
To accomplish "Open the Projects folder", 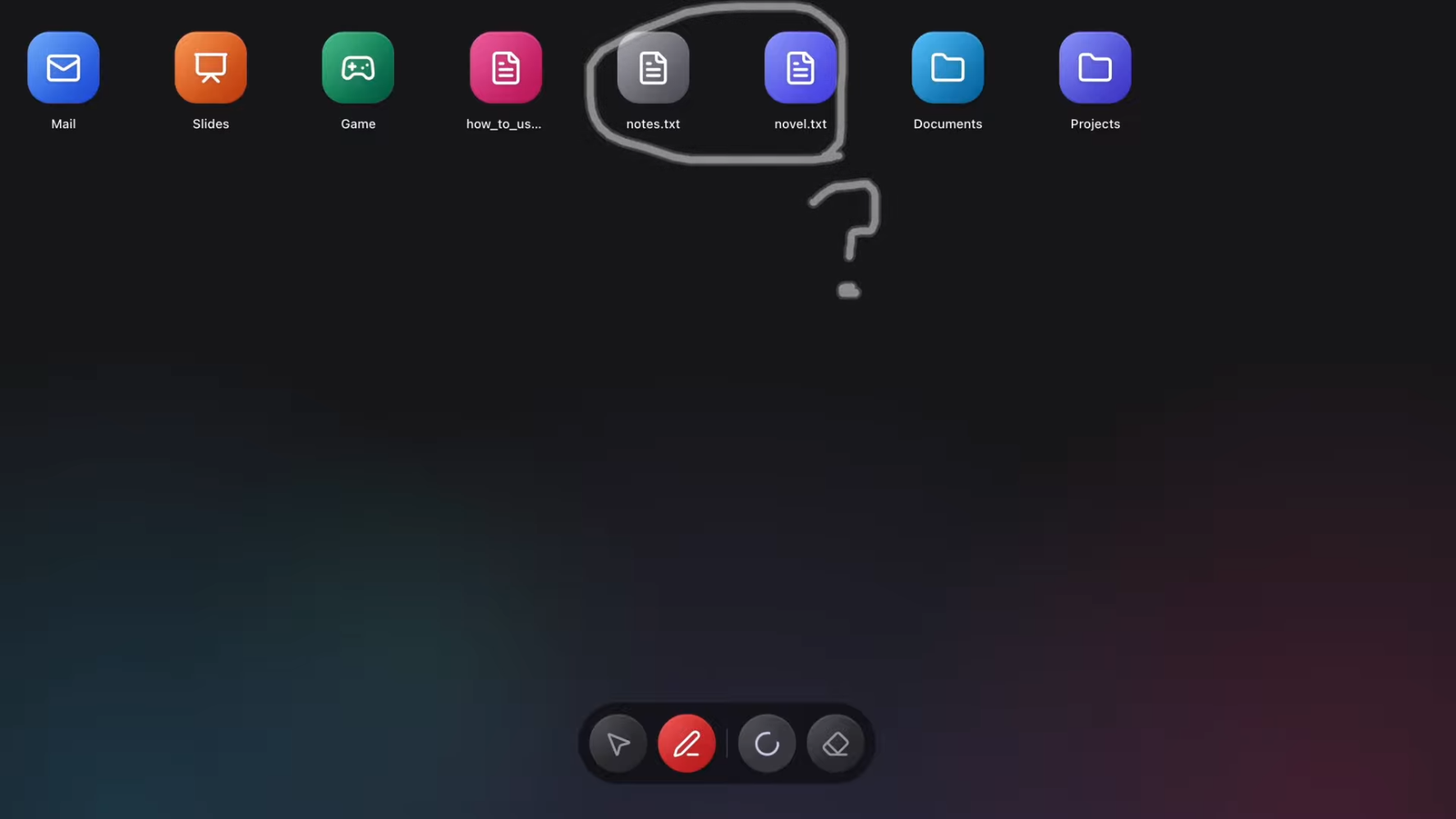I will click(x=1095, y=68).
